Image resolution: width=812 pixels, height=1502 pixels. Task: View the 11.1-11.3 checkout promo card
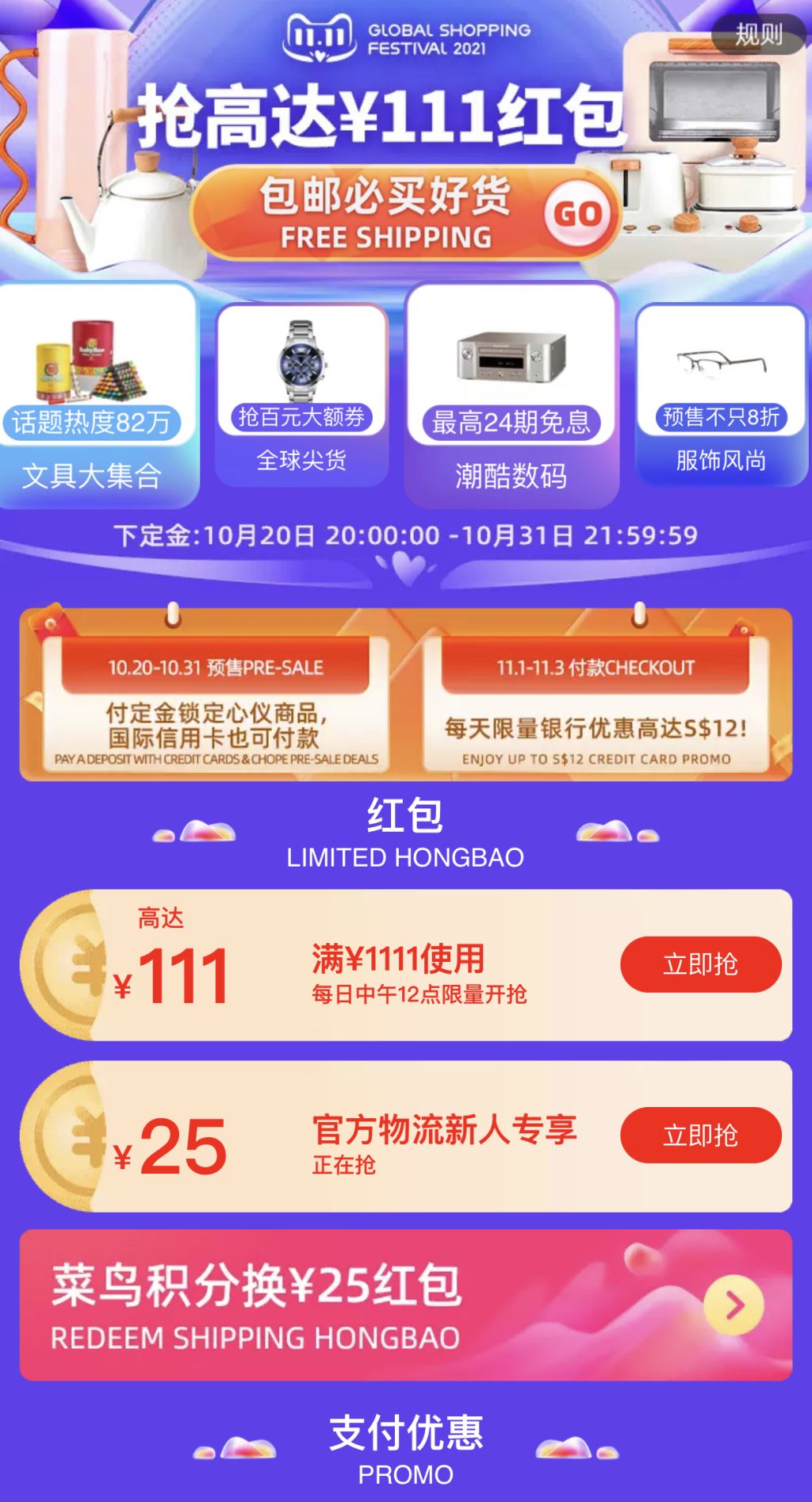(x=596, y=703)
